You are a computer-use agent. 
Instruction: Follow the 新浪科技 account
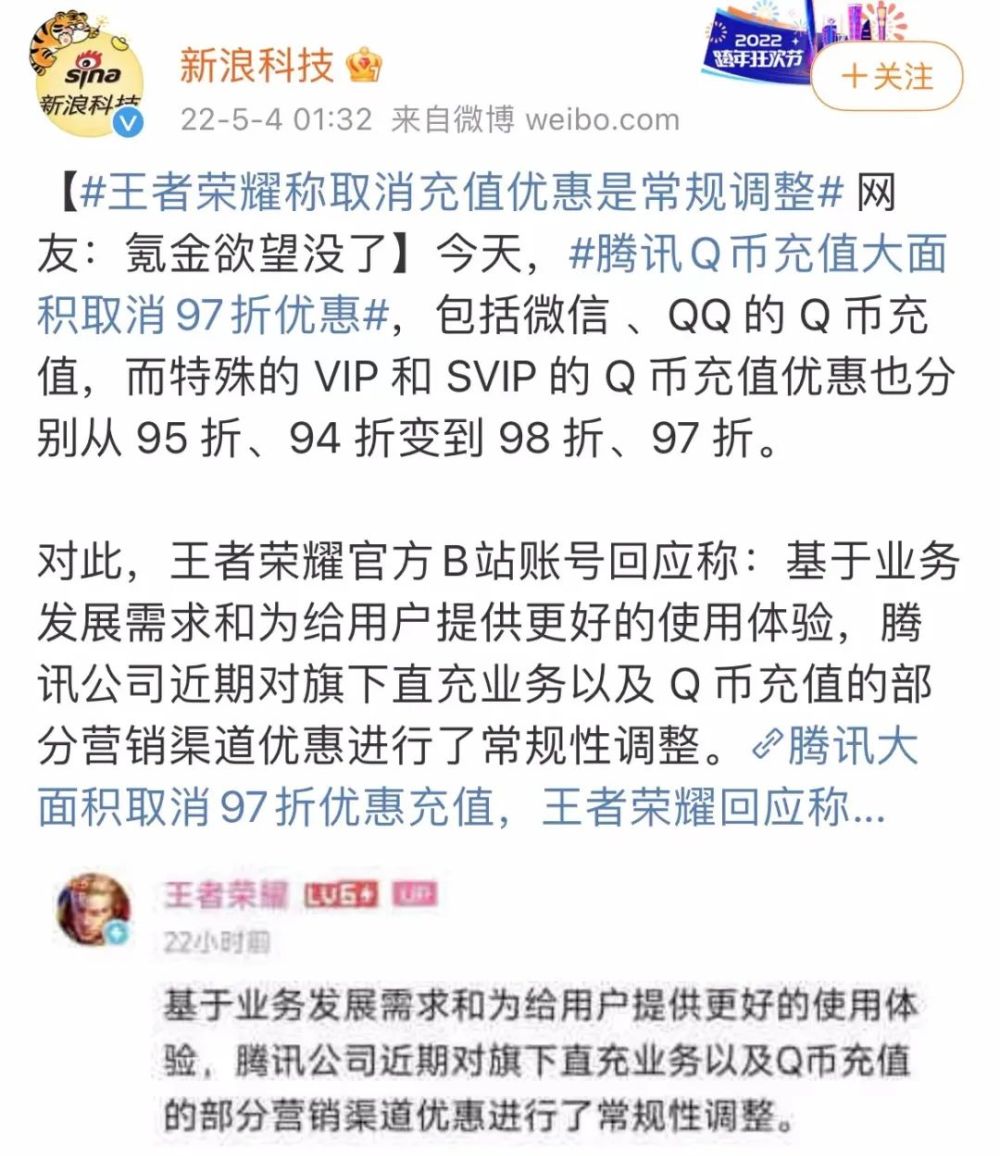[886, 77]
